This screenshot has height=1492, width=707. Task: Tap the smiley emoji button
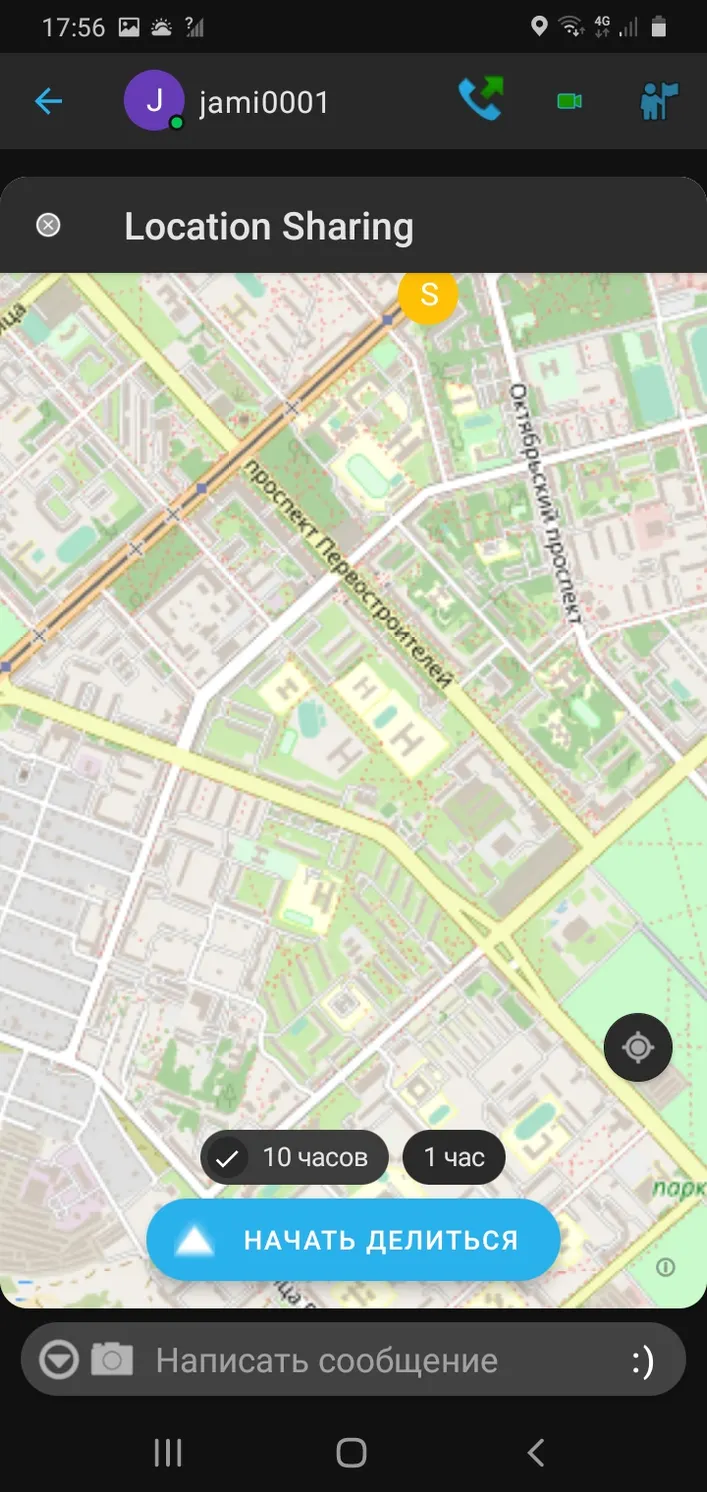point(643,1361)
